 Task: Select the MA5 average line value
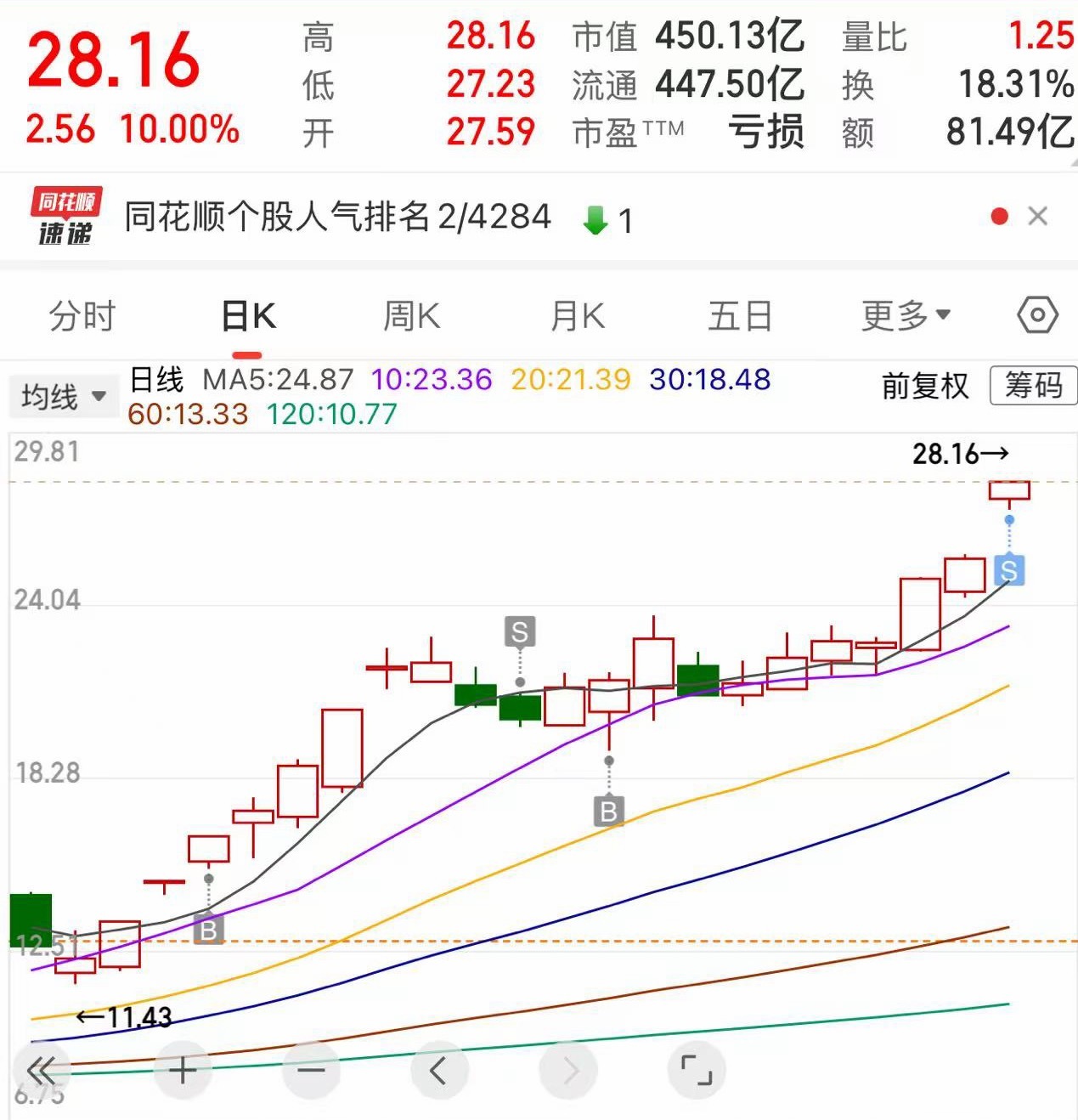pos(277,379)
